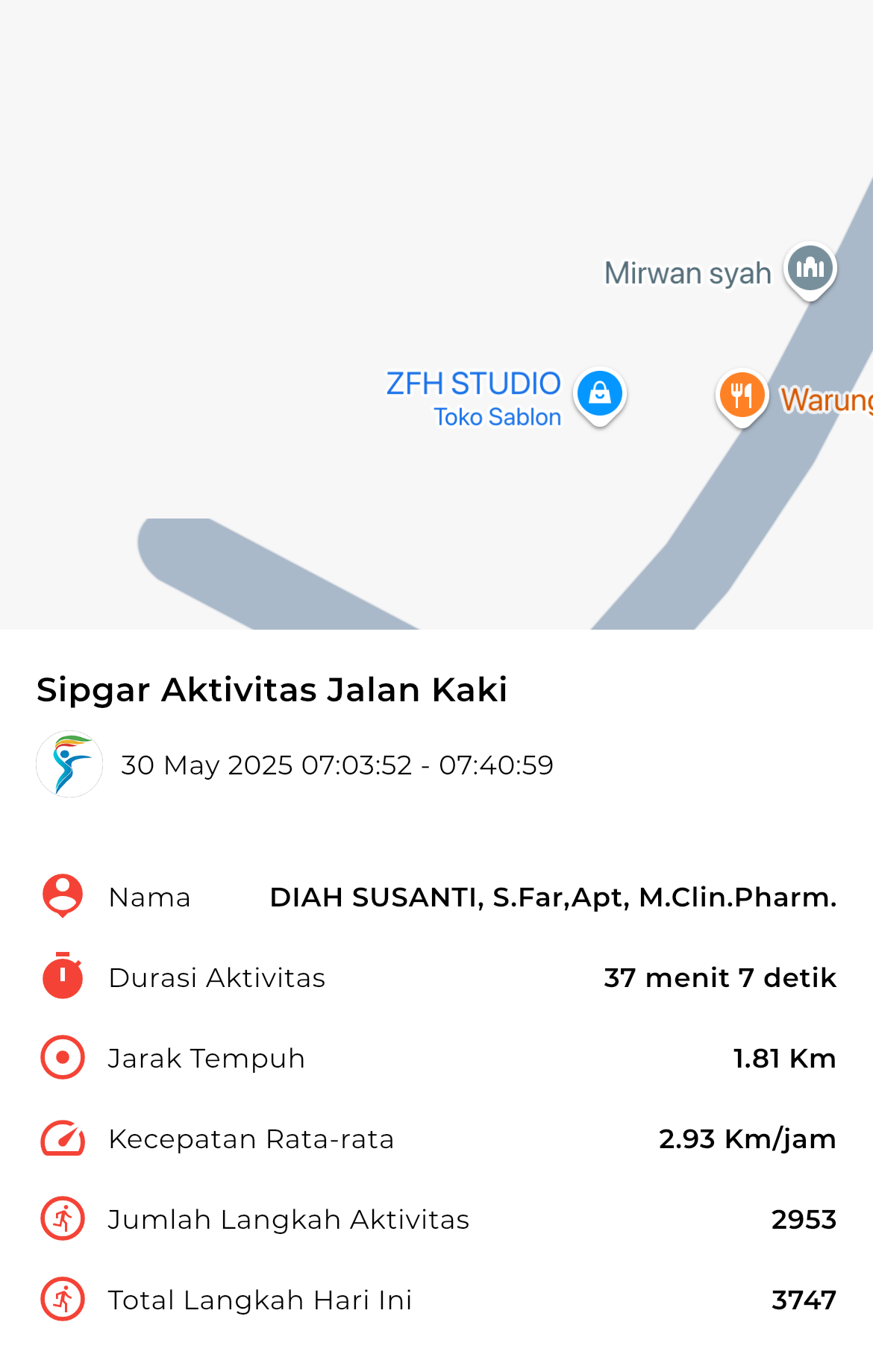Click the name DIAH SUSANTI value
This screenshot has width=873, height=1372.
pyautogui.click(x=553, y=898)
